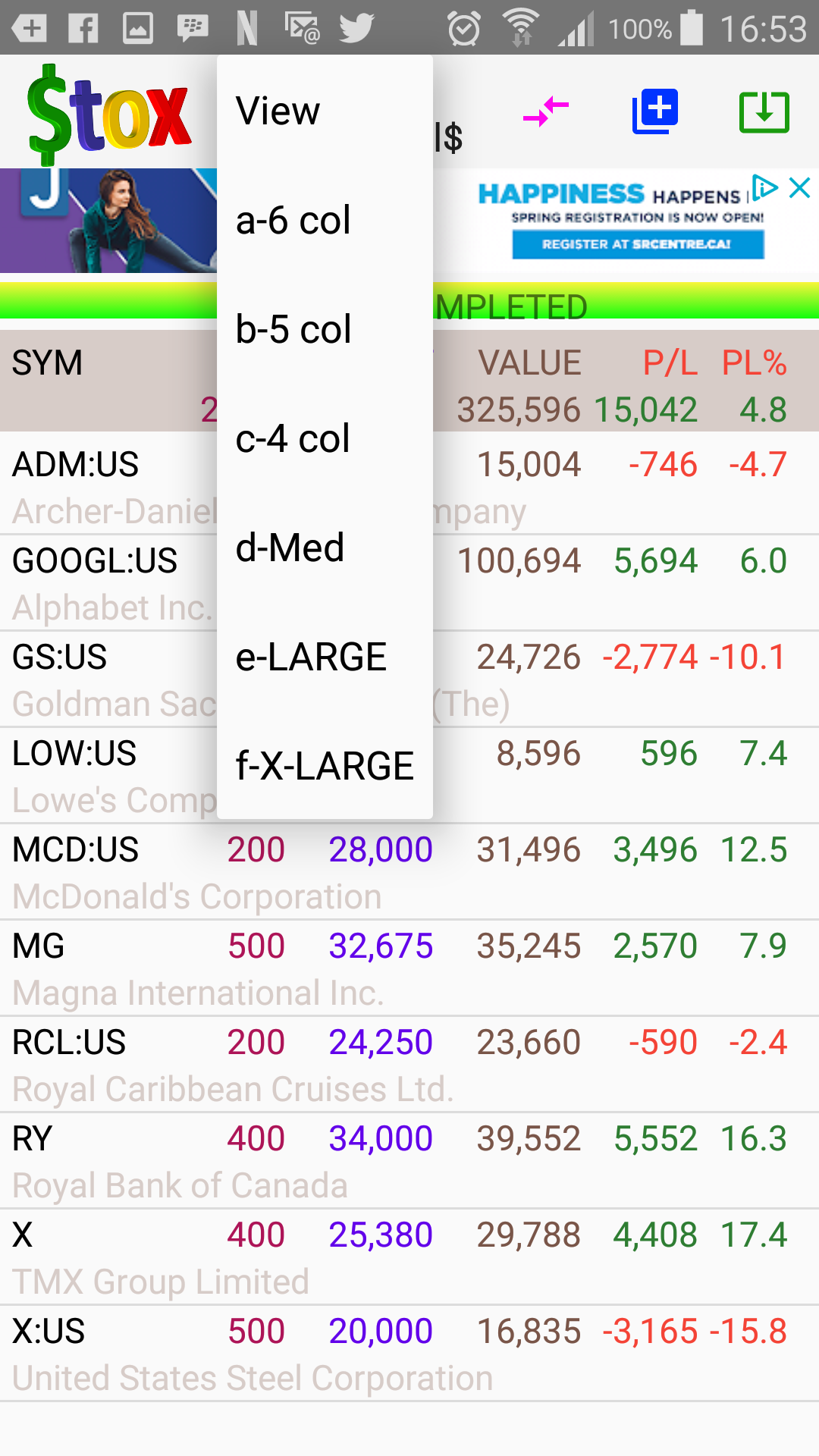Pick the d-Med text size
Screen dimensions: 819x1456
324,548
